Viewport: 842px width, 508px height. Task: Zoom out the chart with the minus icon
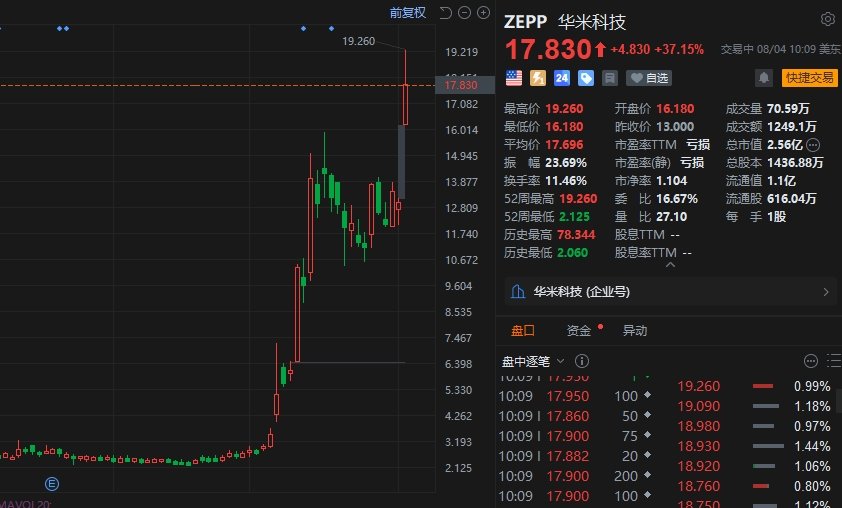pos(465,13)
